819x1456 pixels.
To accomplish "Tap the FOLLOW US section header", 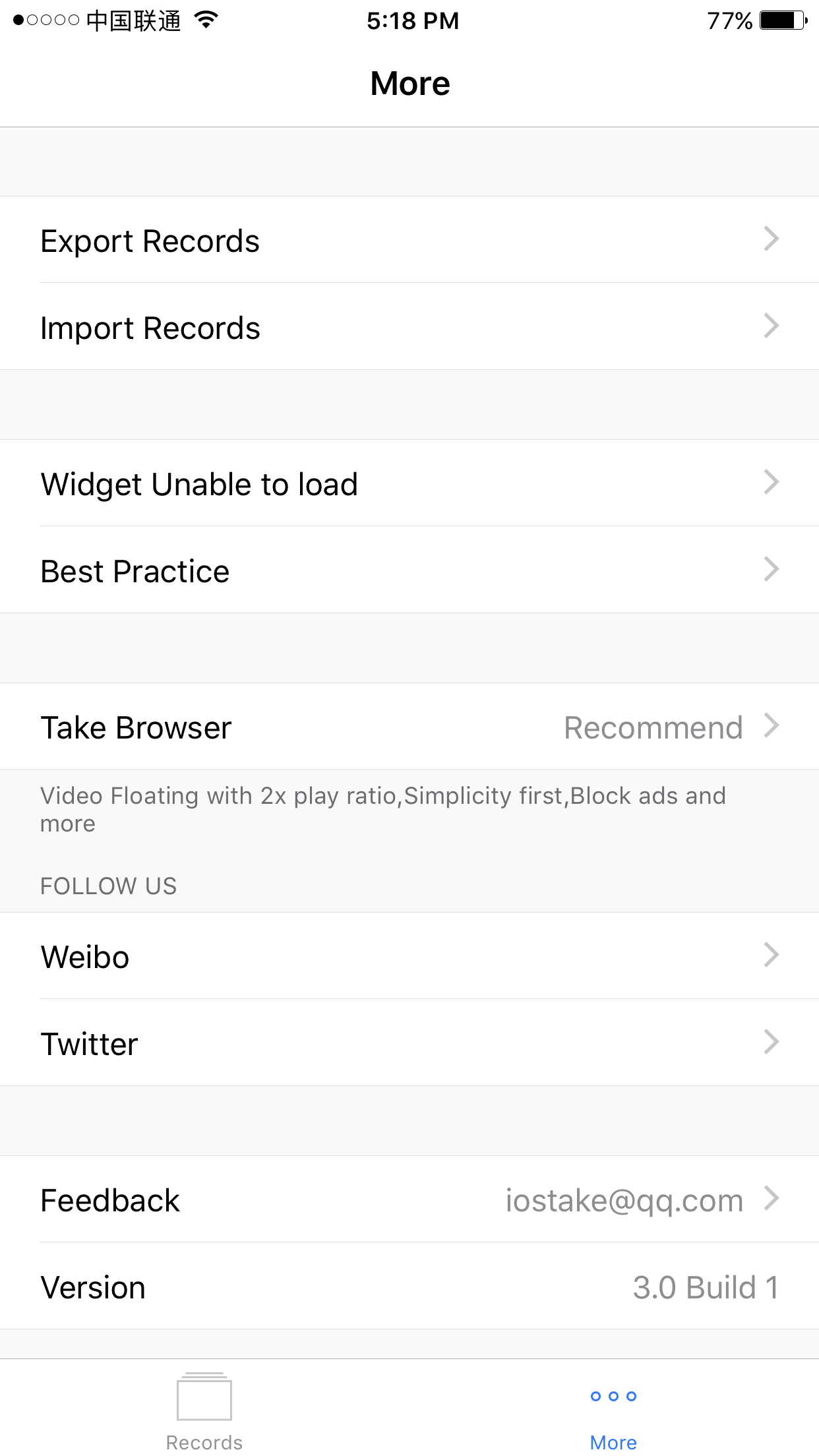I will coord(108,886).
